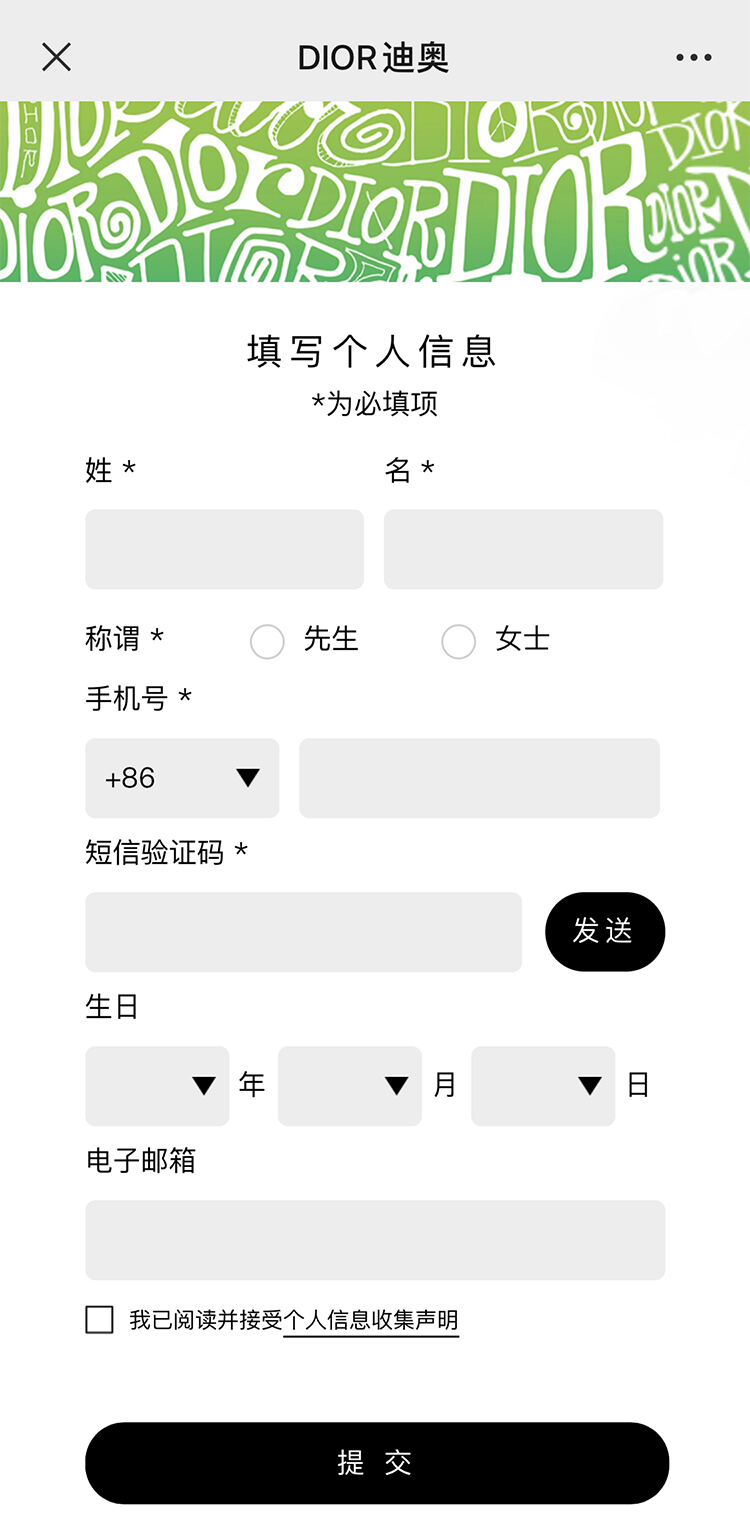Tap the 姓 surname input field
This screenshot has width=750, height=1523.
[224, 549]
